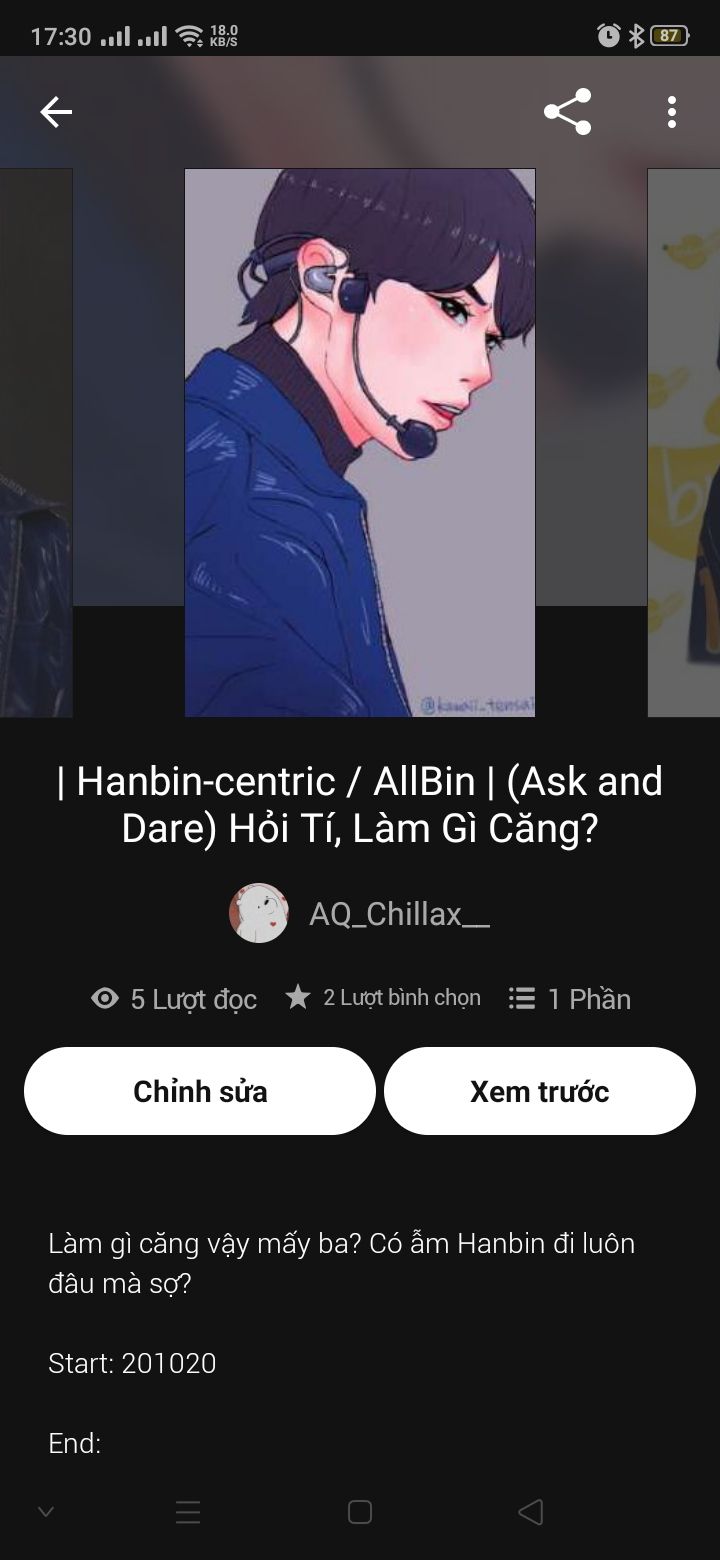Preview the story with Xem trước
Screen dimensions: 720x1560
click(539, 1091)
